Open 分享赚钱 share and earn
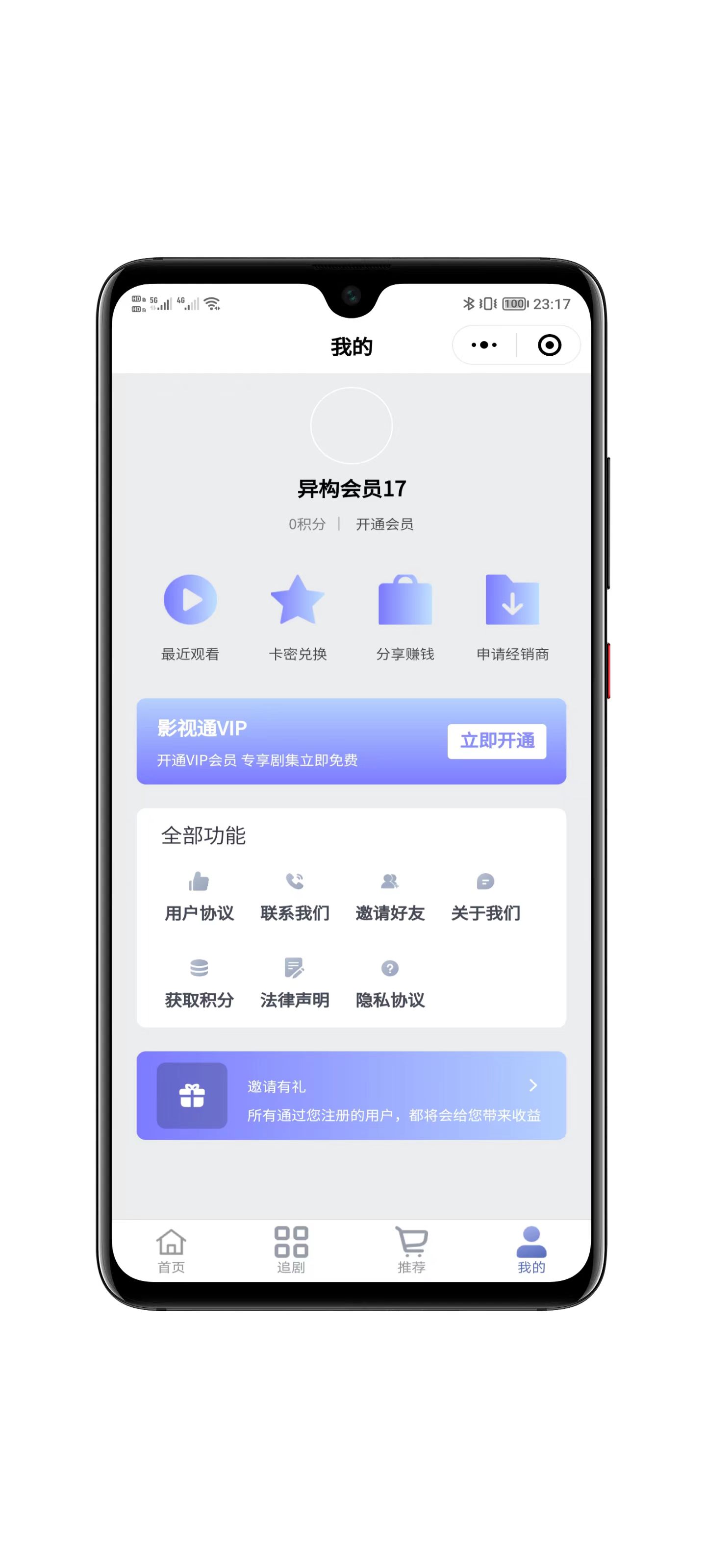The height and width of the screenshot is (1568, 706). click(x=405, y=615)
